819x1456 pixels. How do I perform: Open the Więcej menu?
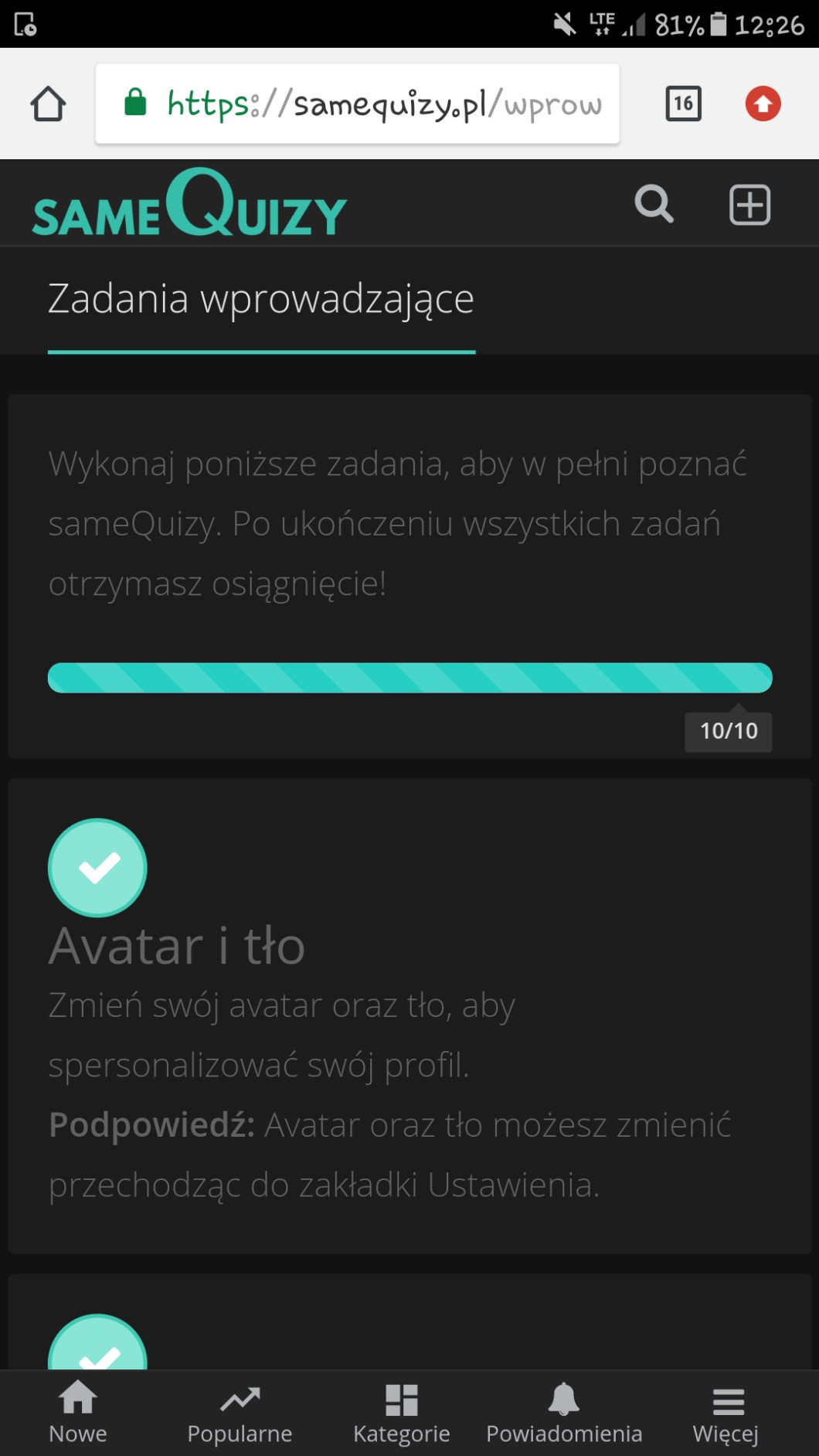726,1413
